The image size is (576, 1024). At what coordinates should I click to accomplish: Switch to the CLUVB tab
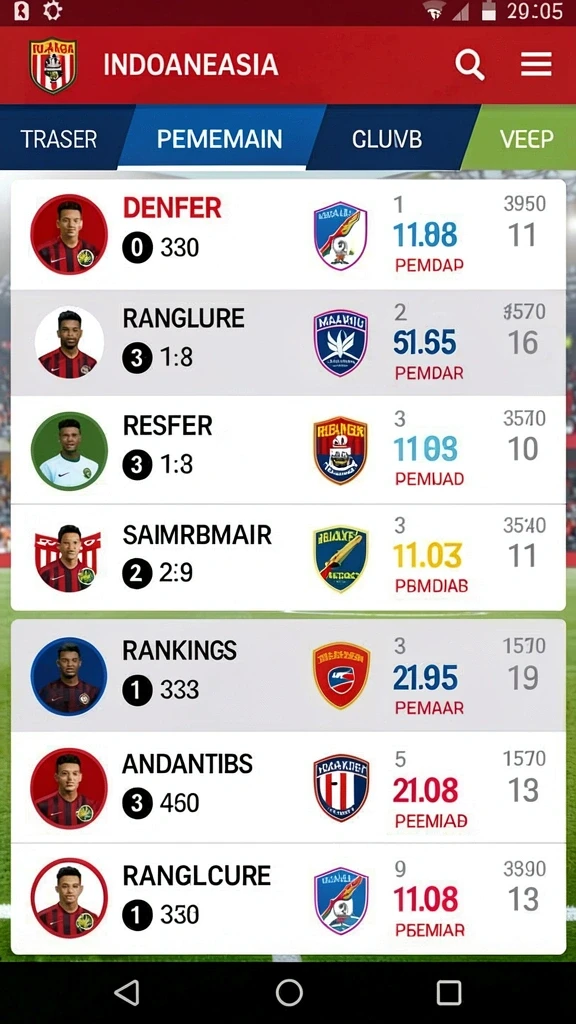tap(387, 139)
